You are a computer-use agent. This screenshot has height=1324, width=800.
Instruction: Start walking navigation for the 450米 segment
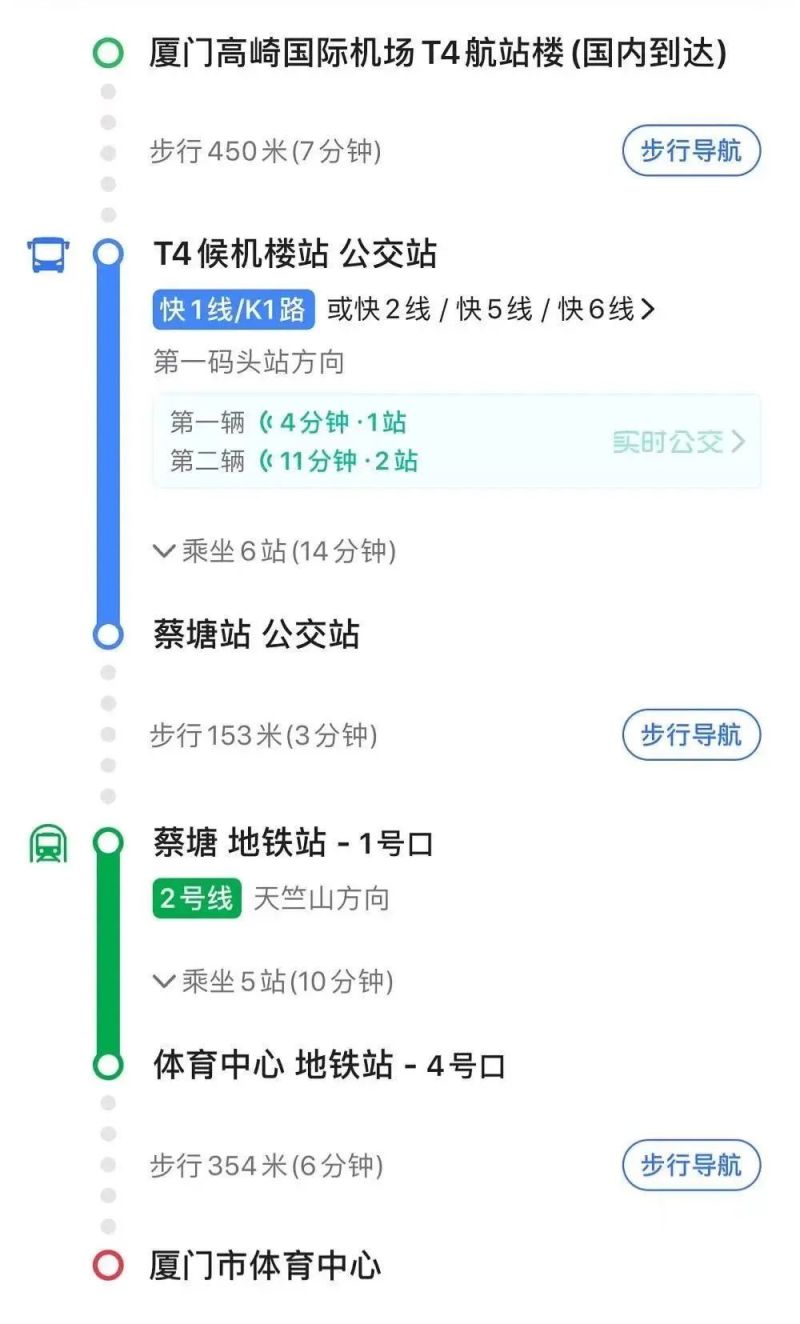tap(691, 151)
